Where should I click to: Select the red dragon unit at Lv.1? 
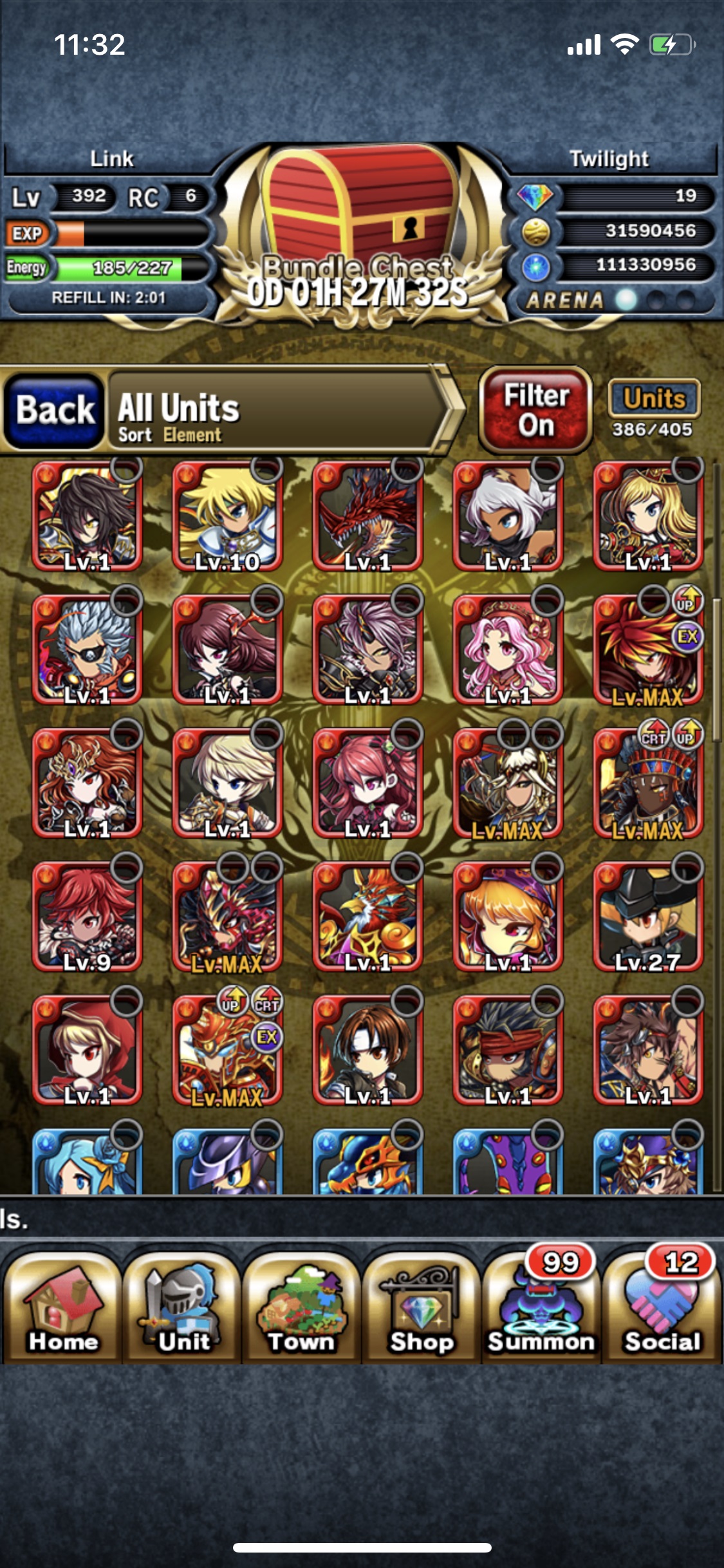(x=367, y=516)
